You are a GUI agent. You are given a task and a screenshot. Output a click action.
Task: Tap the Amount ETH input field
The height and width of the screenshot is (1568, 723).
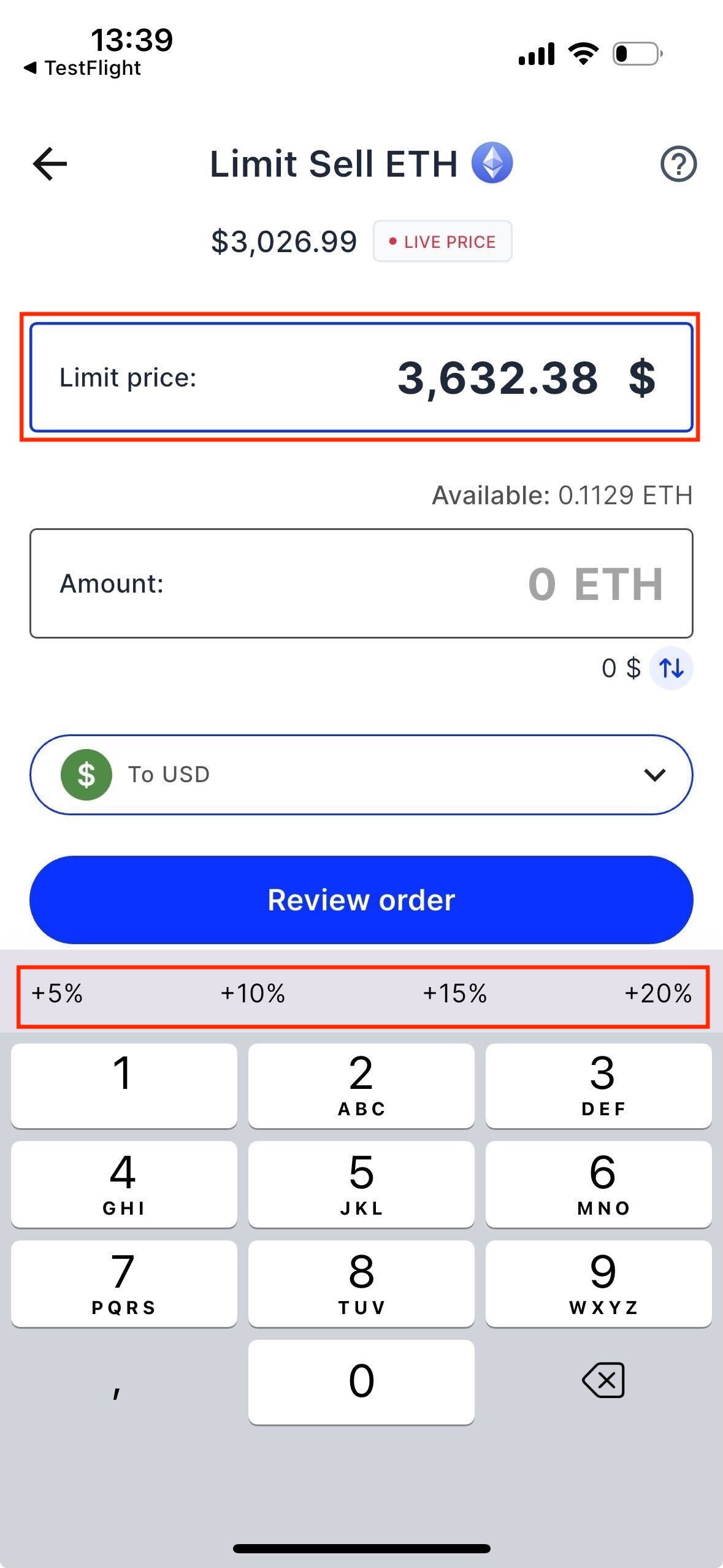click(x=361, y=583)
